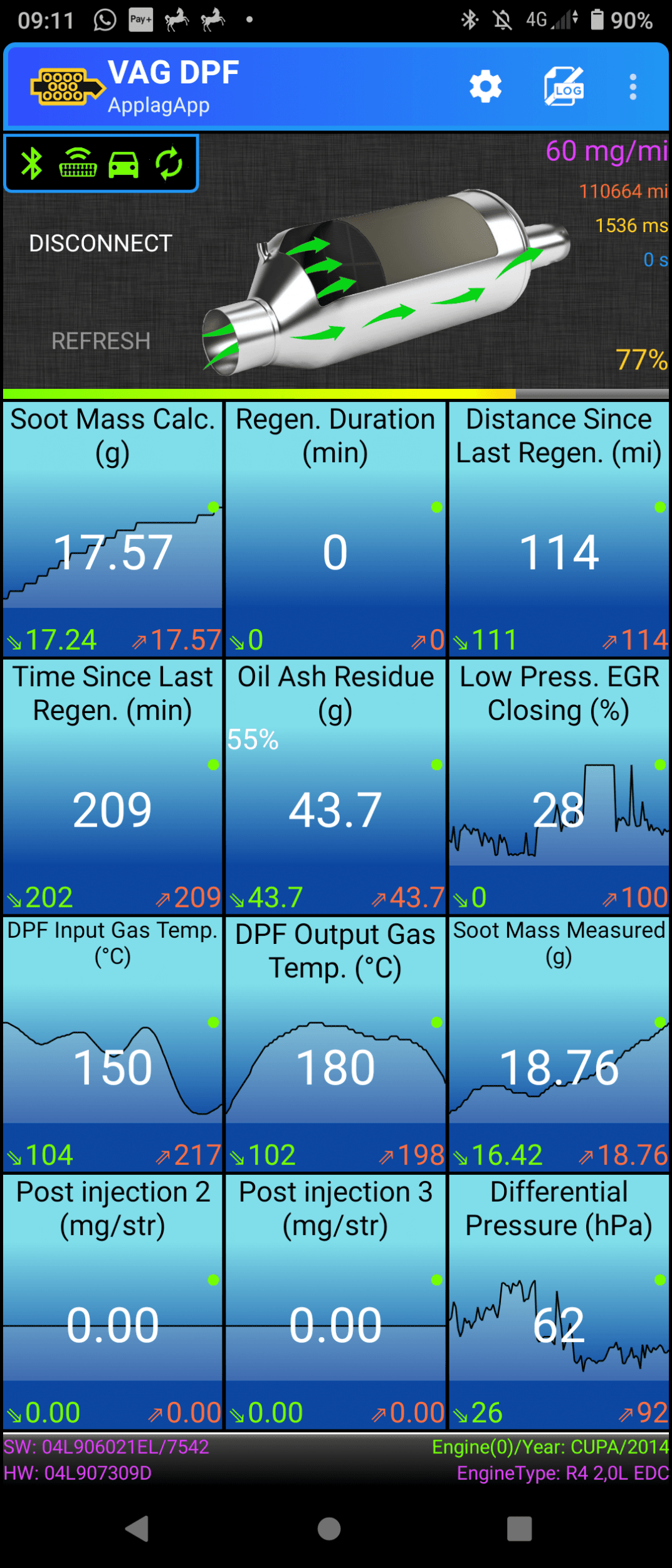Screen dimensions: 672x1568
Task: Go to the home screen
Action: tap(329, 1528)
